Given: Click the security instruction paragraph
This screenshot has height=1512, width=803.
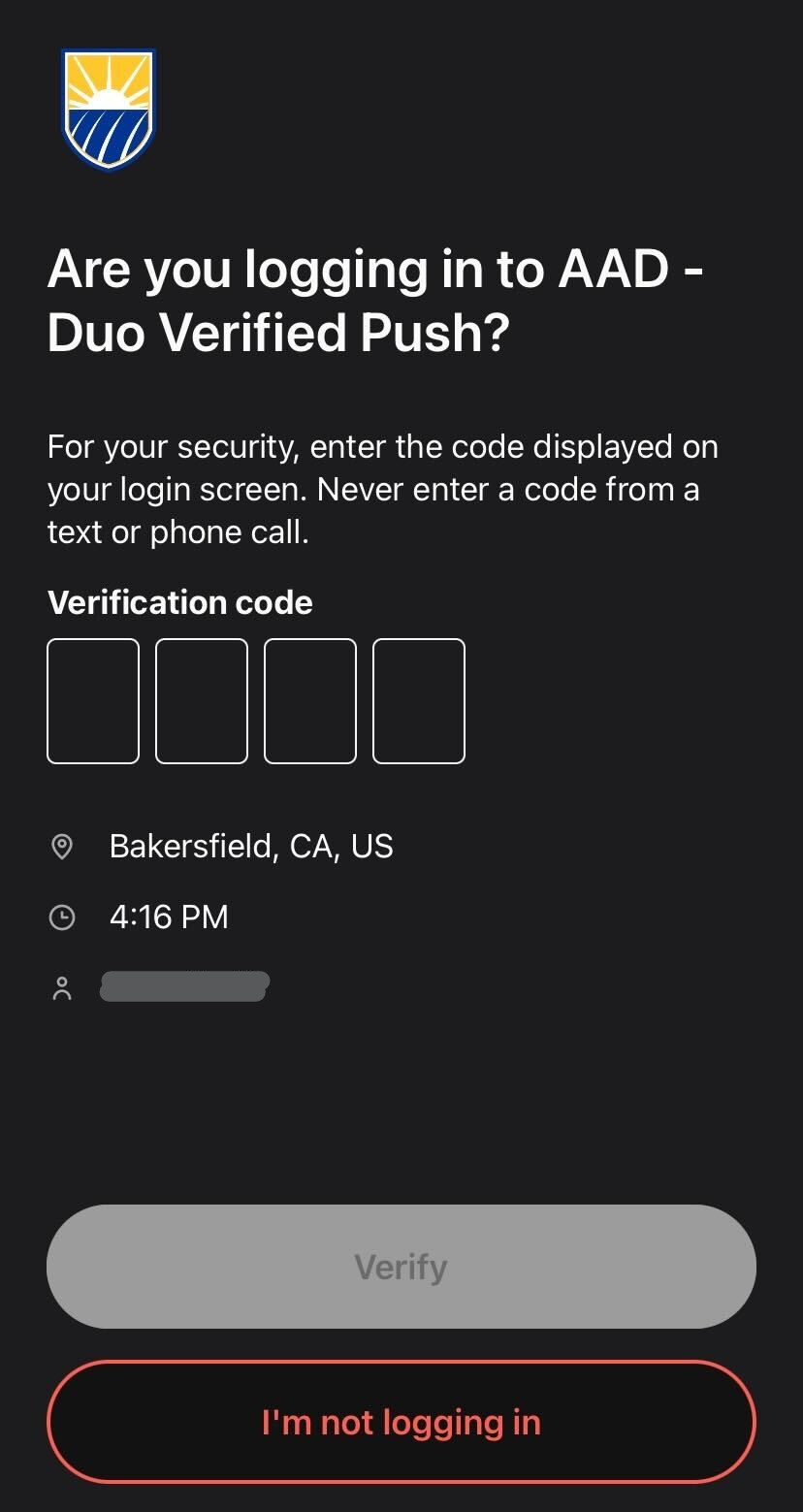Looking at the screenshot, I should point(383,488).
